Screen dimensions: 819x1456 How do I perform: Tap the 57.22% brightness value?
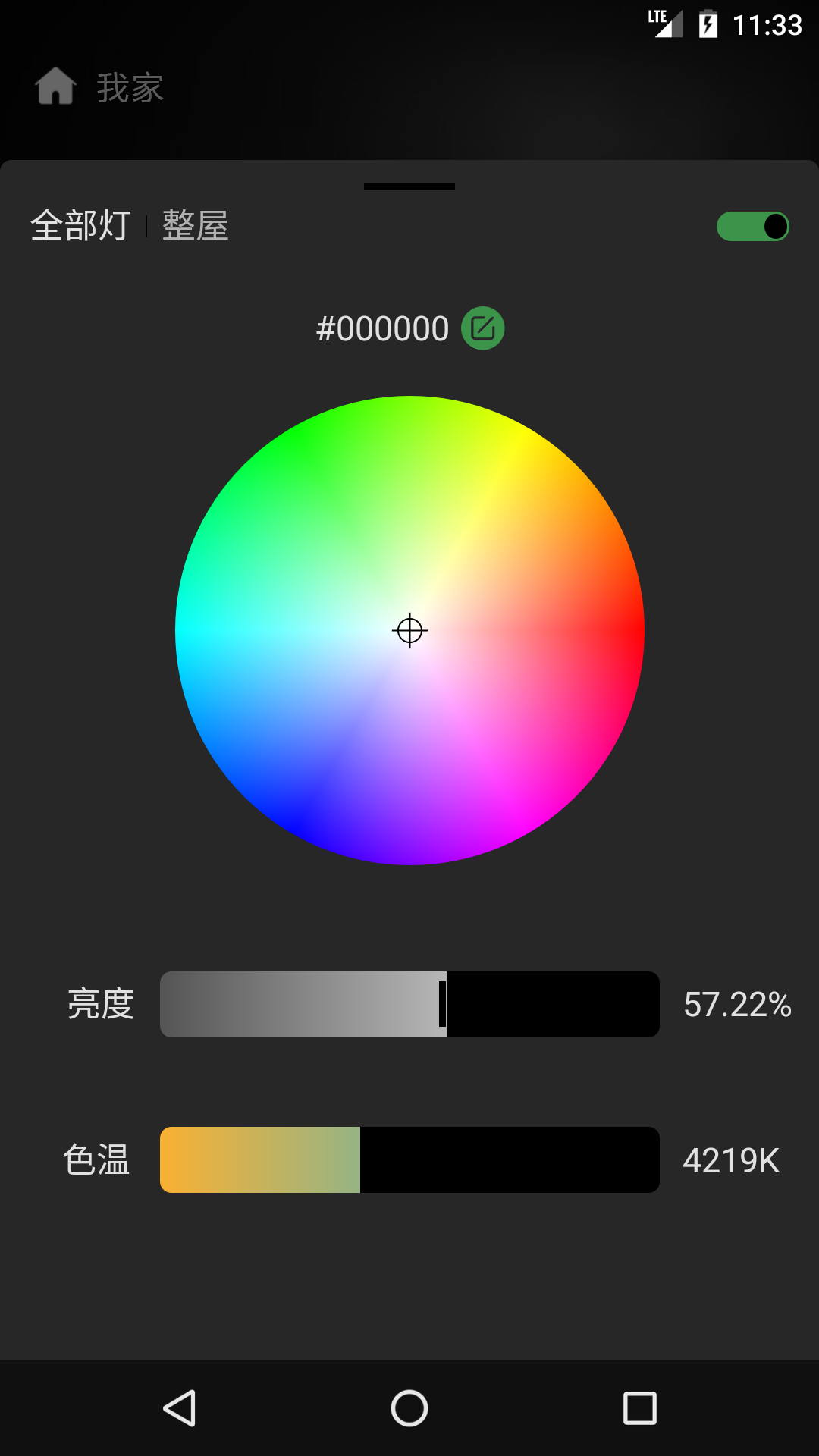737,1005
